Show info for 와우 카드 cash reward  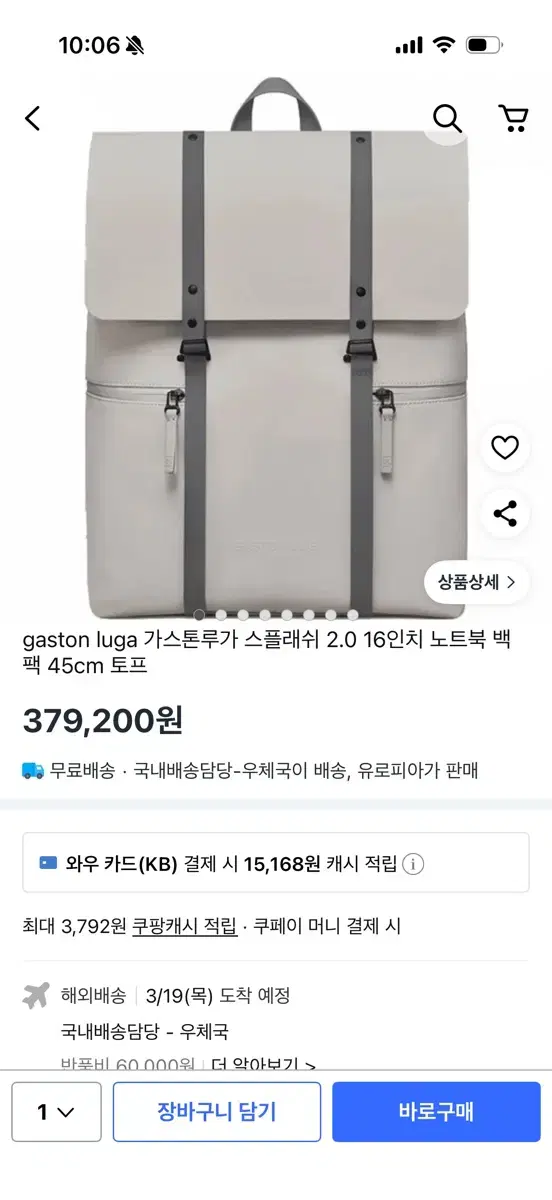[x=414, y=863]
